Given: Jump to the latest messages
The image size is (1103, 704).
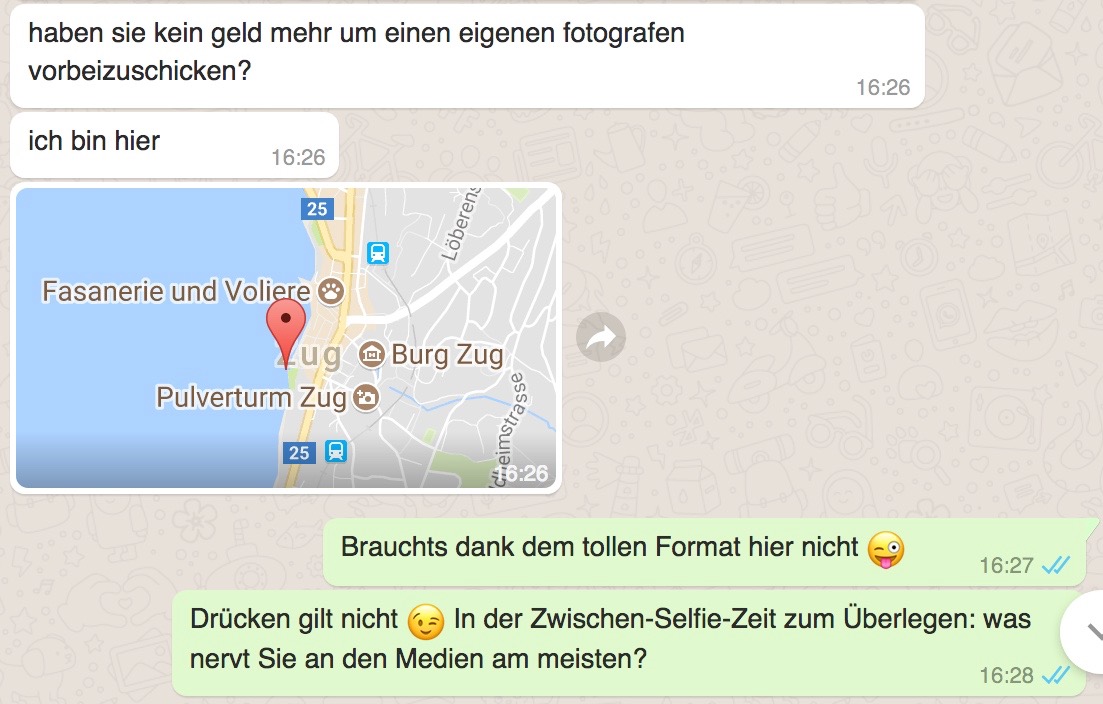Looking at the screenshot, I should click(1088, 631).
